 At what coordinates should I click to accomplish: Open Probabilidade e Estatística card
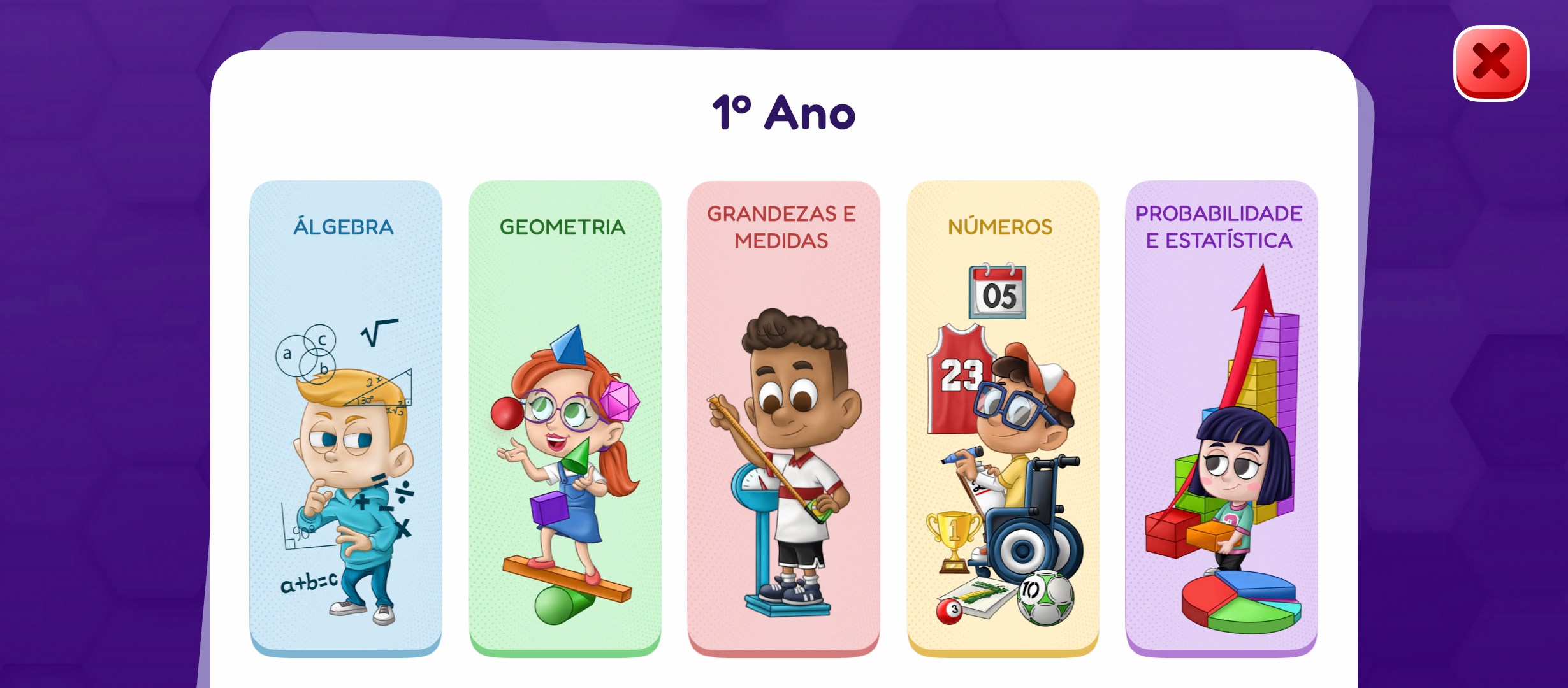click(x=1221, y=417)
